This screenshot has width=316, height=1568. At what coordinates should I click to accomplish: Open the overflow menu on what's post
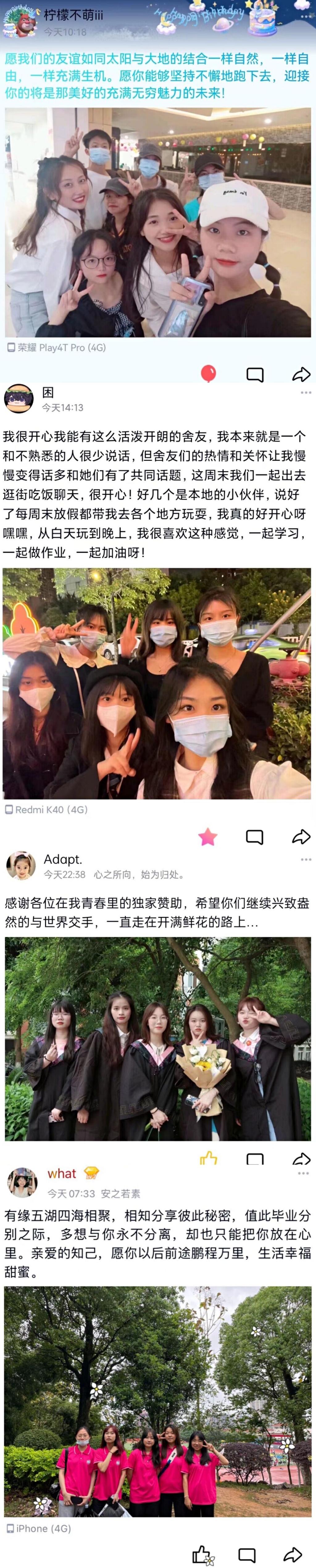click(x=306, y=1174)
